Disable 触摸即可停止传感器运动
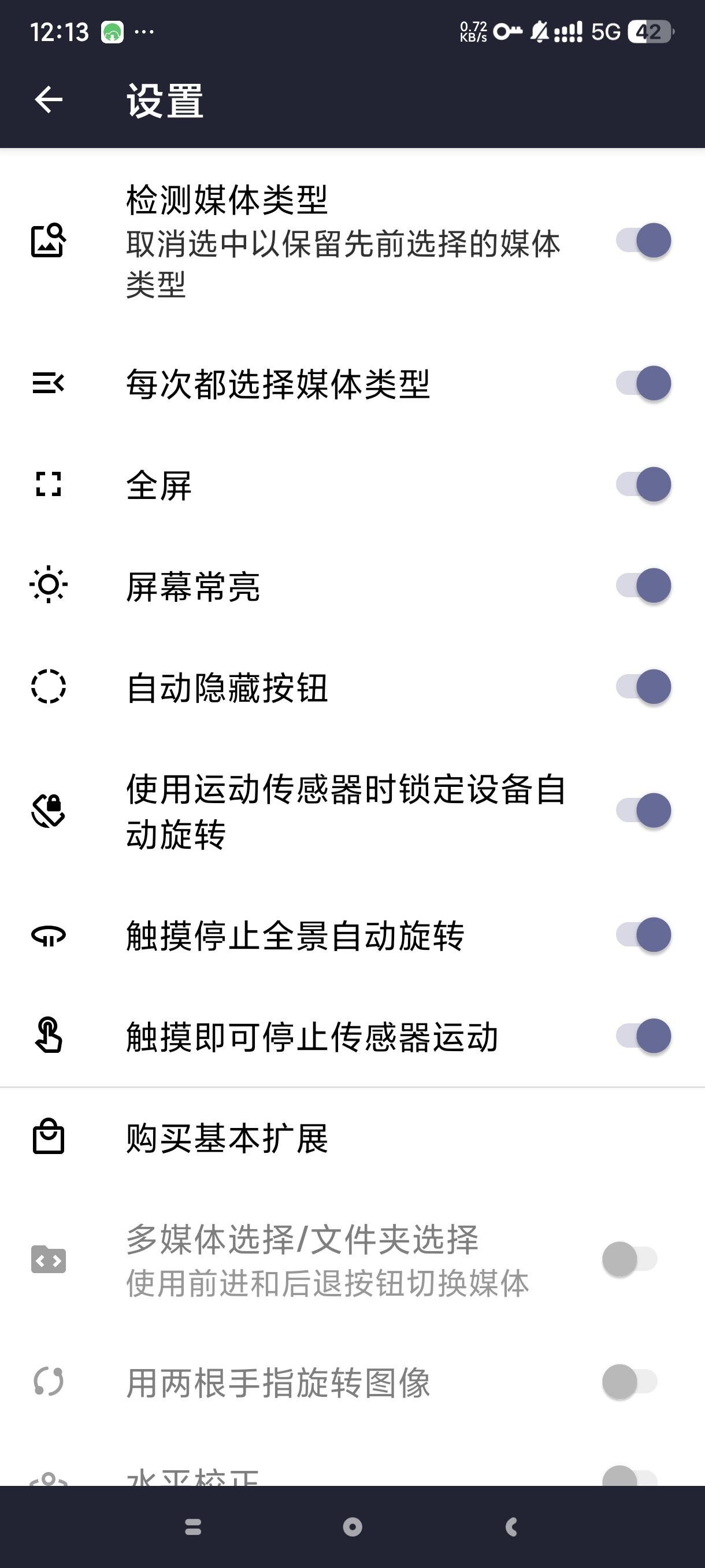The height and width of the screenshot is (1568, 705). click(x=643, y=1036)
